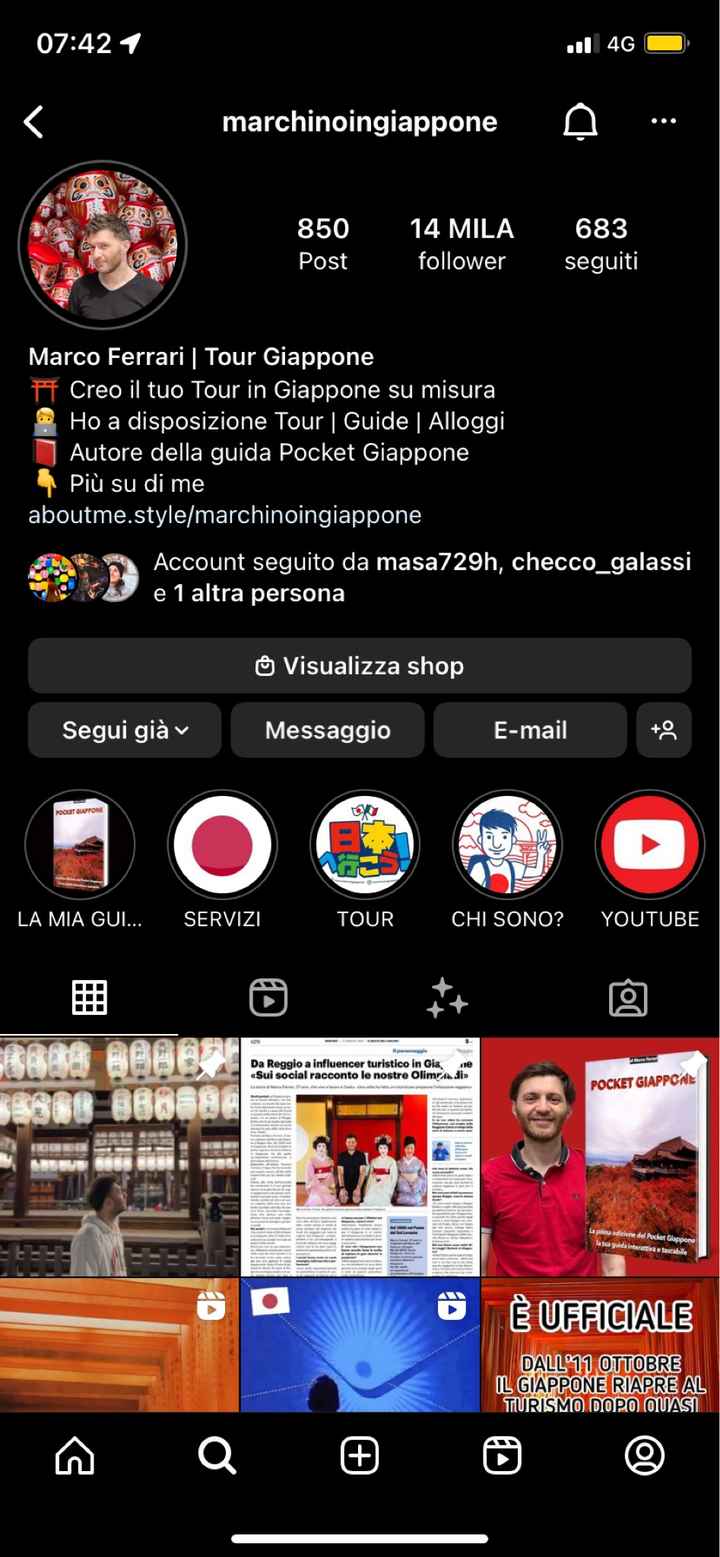View the TOUR story highlight
The width and height of the screenshot is (720, 1557).
tap(365, 846)
